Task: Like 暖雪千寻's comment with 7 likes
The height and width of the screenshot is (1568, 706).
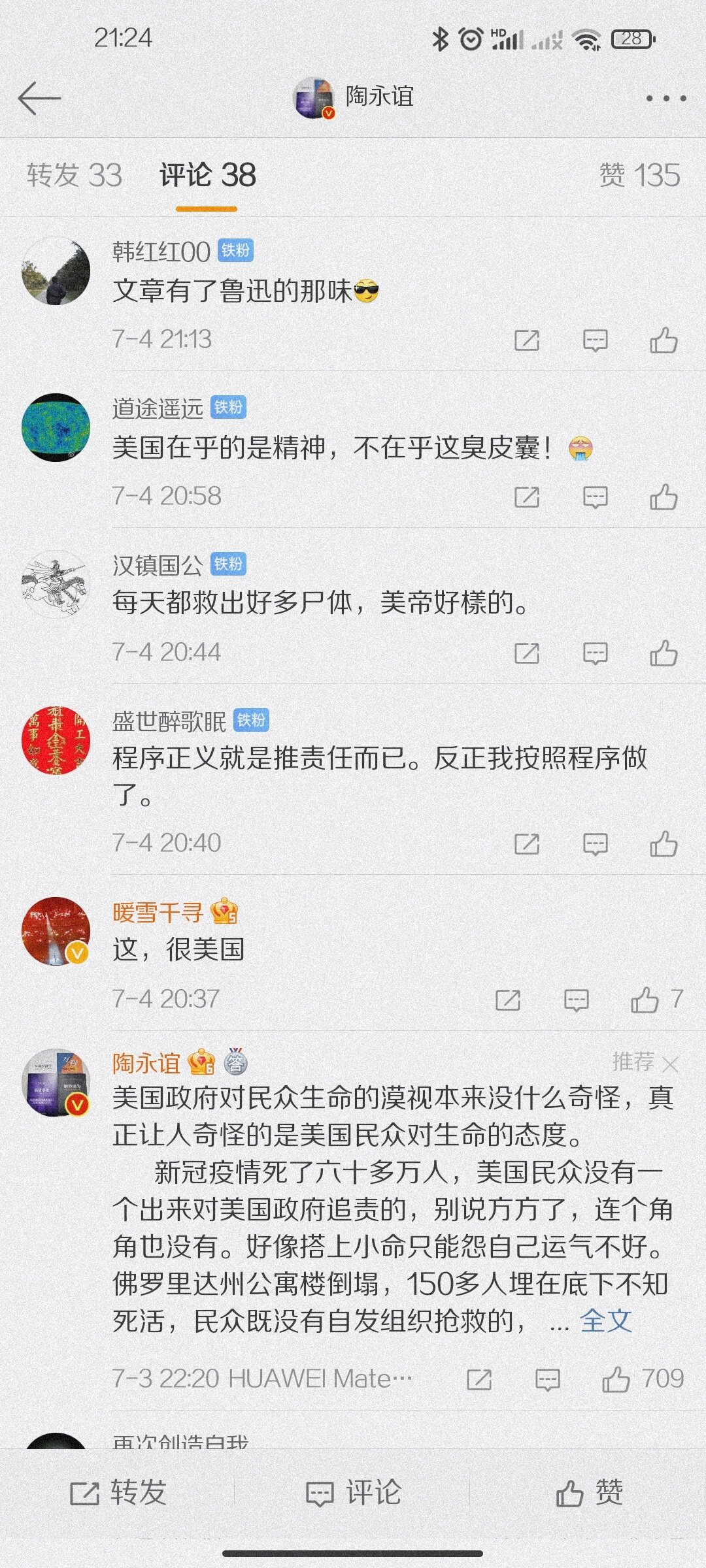Action: 645,1000
